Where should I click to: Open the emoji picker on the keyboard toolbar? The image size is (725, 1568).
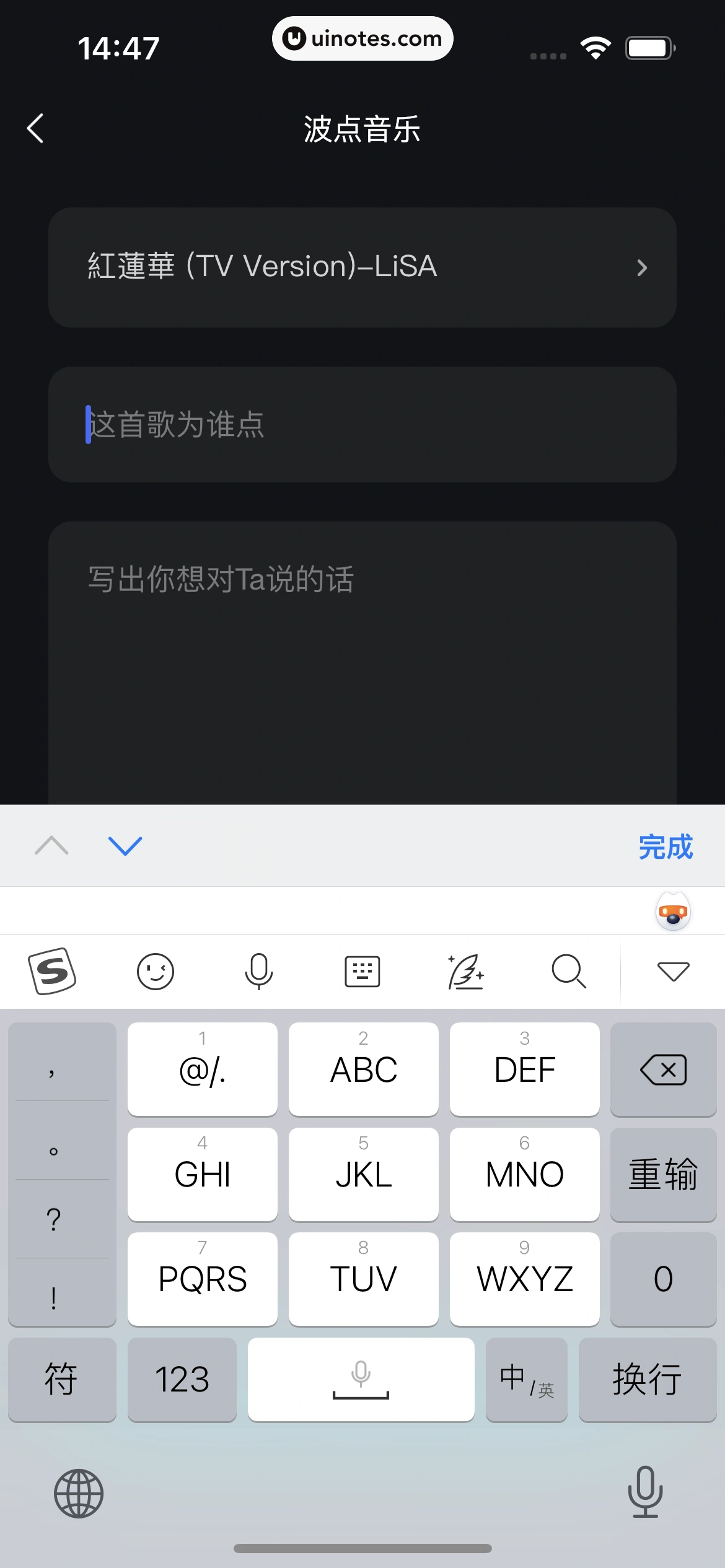point(156,971)
